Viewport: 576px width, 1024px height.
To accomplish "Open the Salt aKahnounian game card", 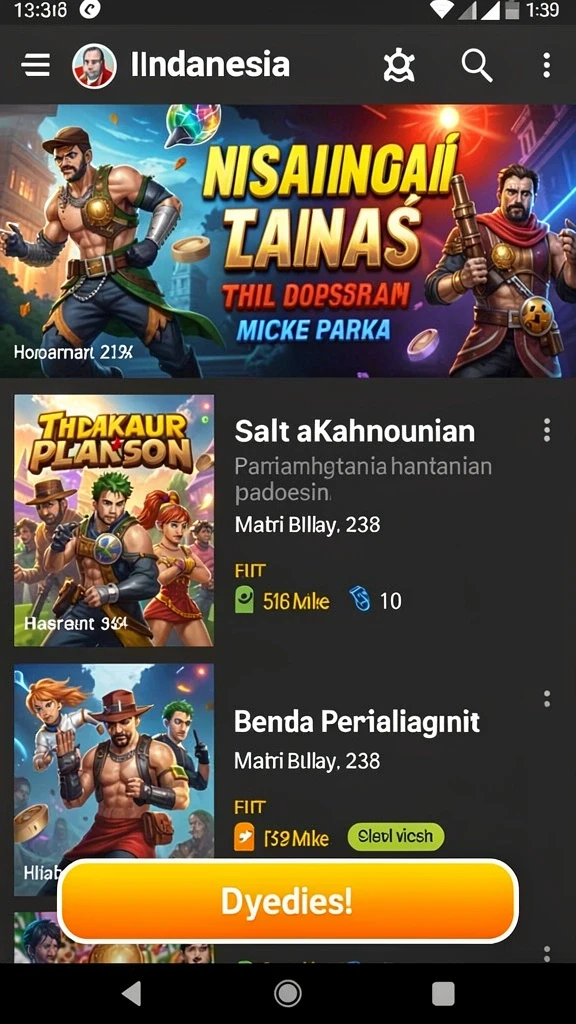I will [288, 520].
